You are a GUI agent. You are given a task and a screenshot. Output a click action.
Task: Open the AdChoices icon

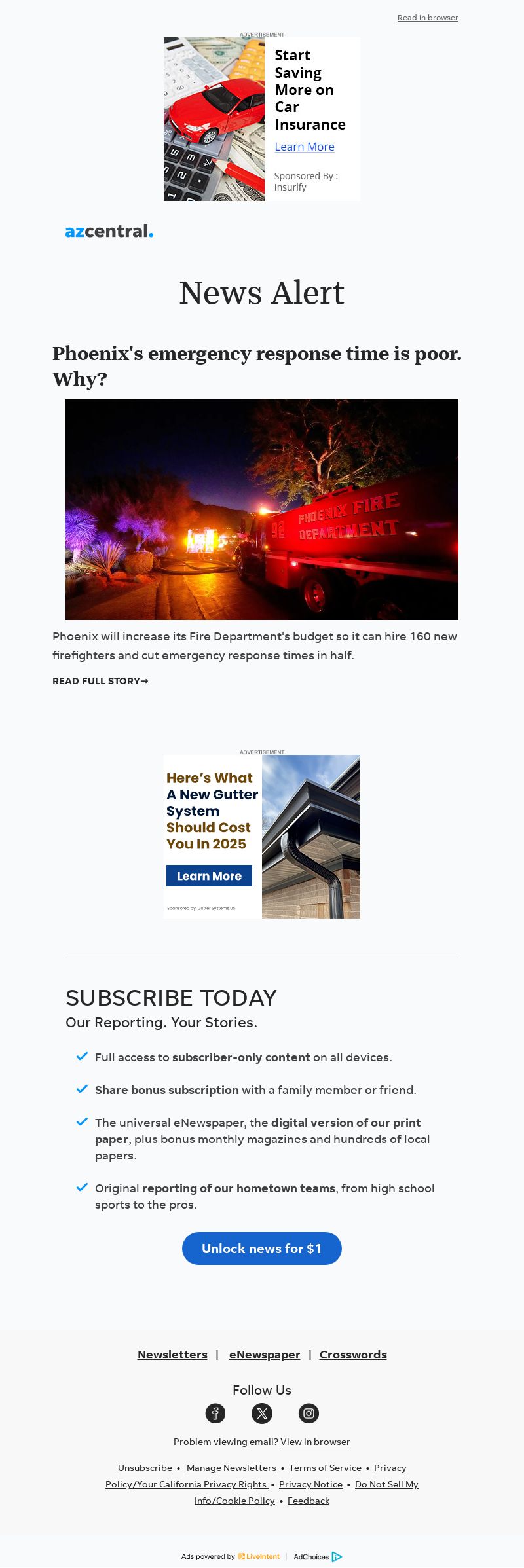(x=337, y=1557)
